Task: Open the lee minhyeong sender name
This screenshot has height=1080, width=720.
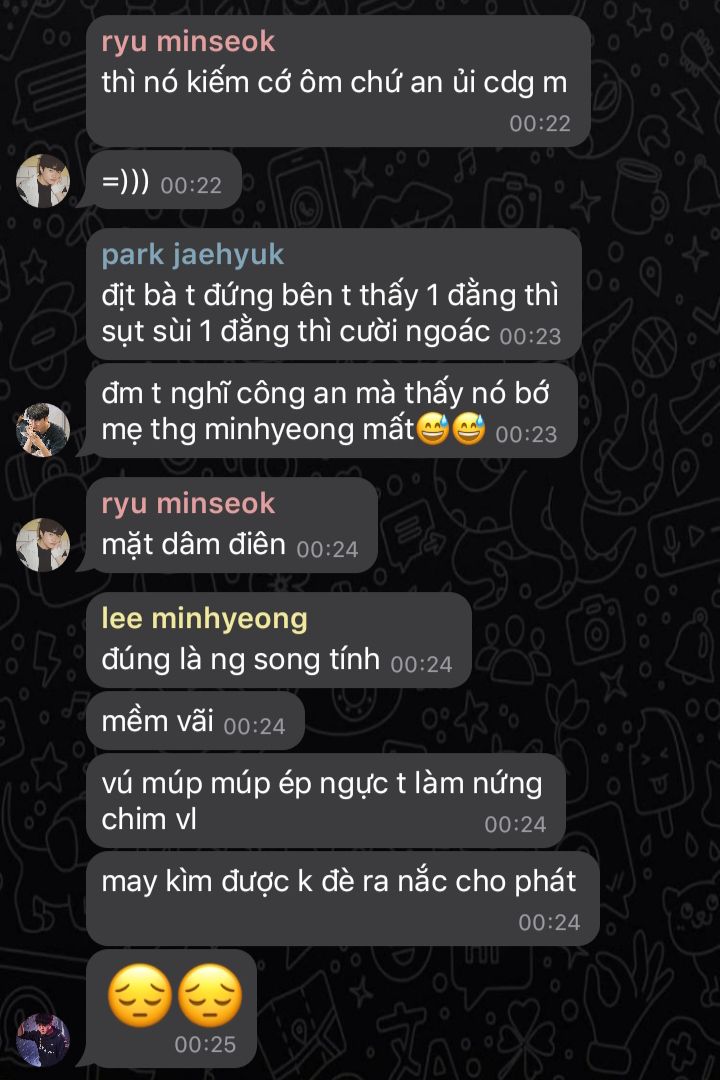Action: point(204,618)
